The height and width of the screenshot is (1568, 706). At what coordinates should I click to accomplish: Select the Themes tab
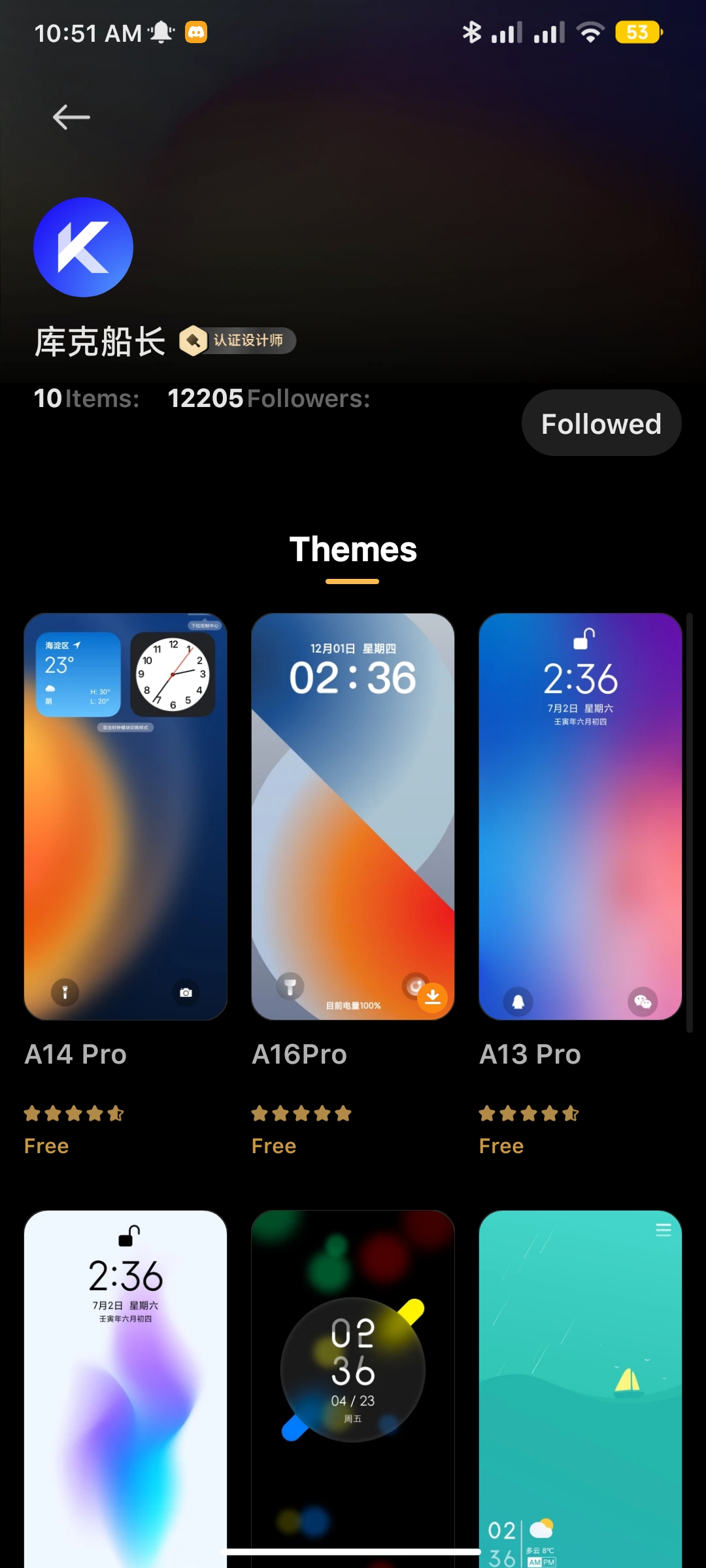click(353, 549)
